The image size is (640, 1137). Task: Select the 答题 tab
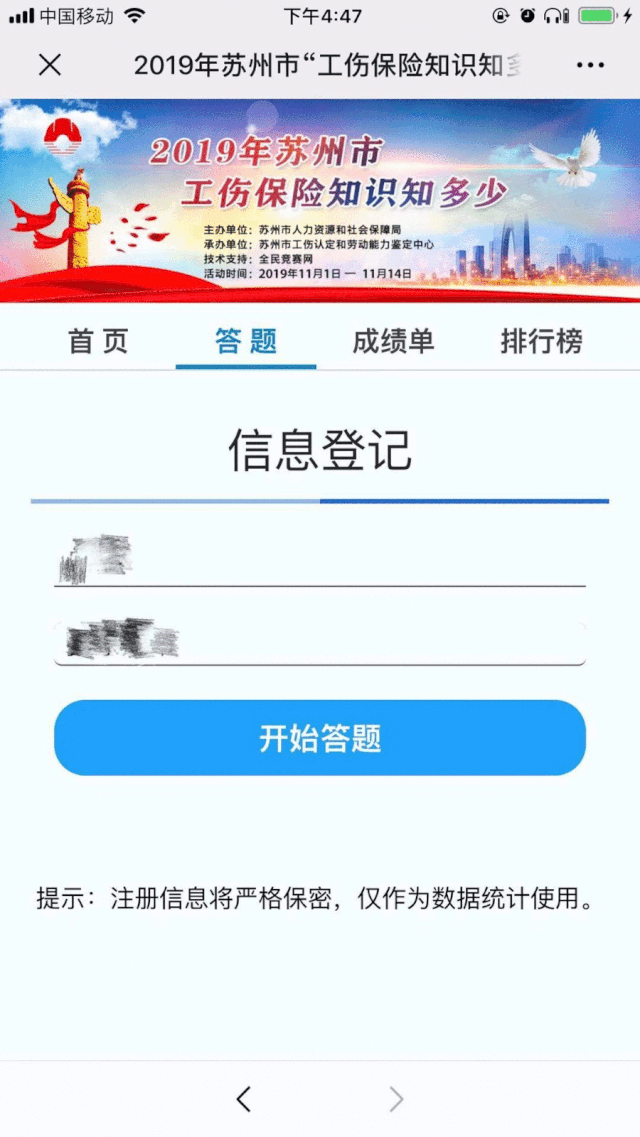click(x=246, y=341)
